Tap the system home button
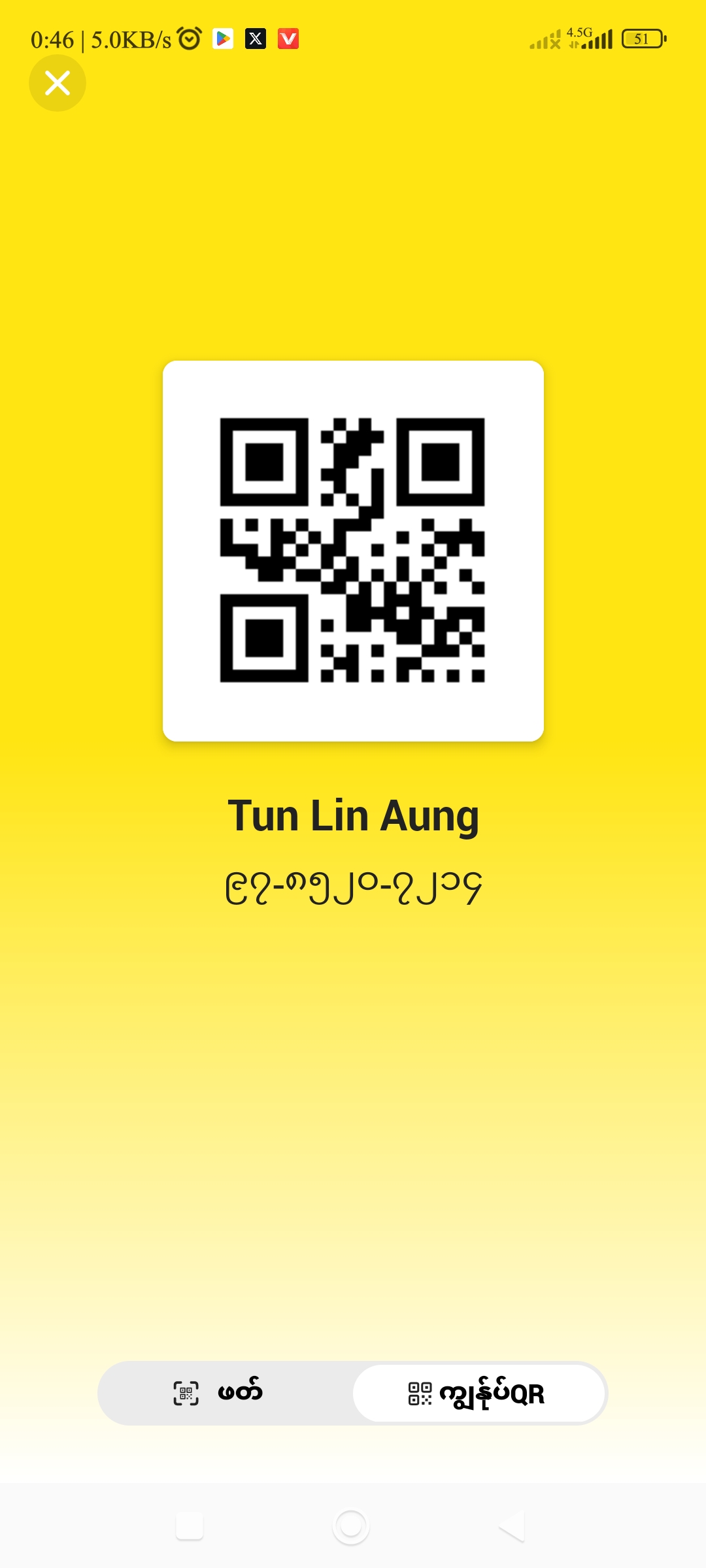Viewport: 706px width, 1568px height. (351, 1526)
